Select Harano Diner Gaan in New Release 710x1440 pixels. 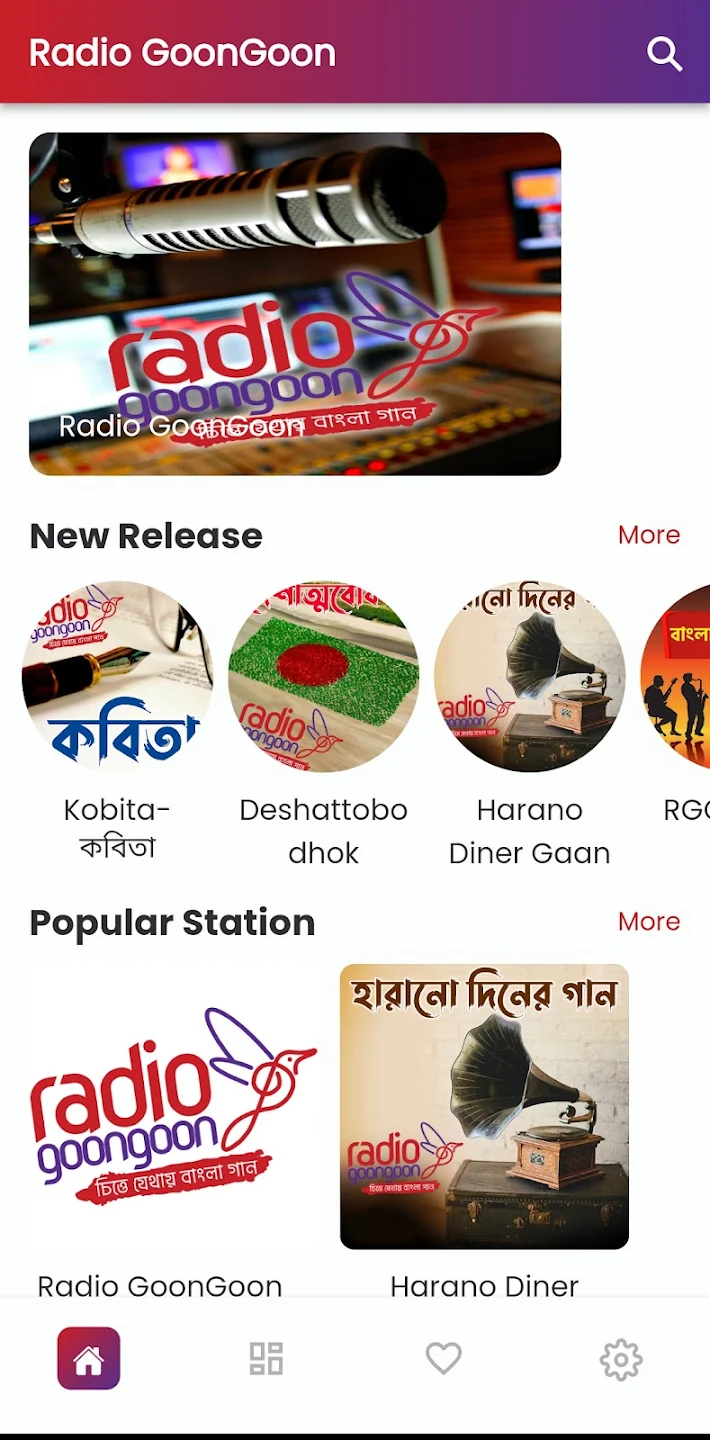[529, 677]
